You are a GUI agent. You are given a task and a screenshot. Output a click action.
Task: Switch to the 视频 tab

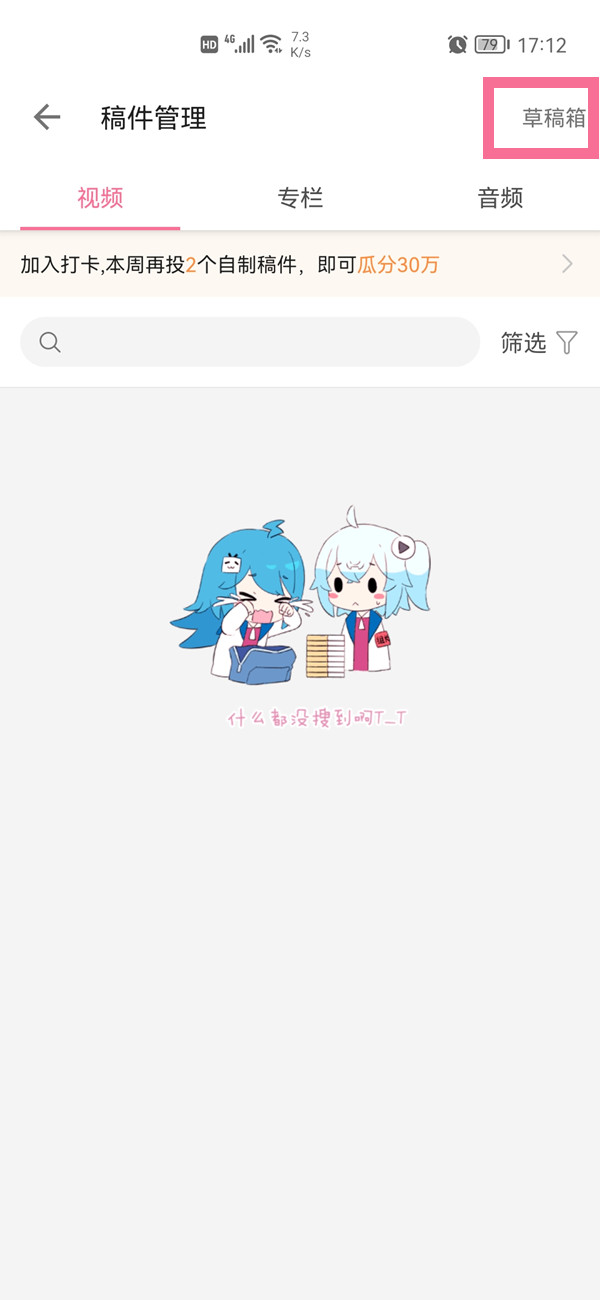[100, 198]
